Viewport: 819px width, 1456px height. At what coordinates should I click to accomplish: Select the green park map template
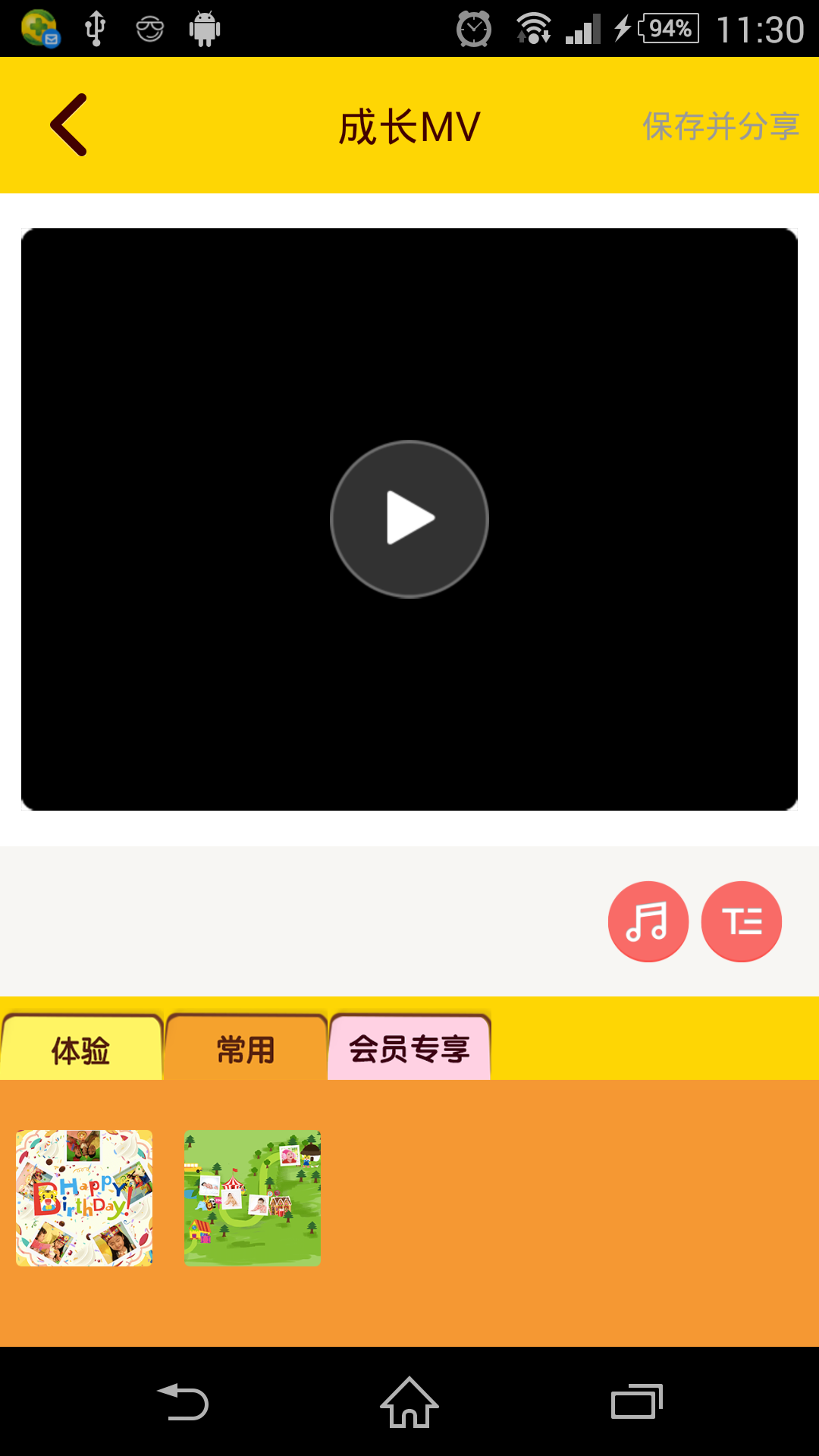pos(253,1197)
